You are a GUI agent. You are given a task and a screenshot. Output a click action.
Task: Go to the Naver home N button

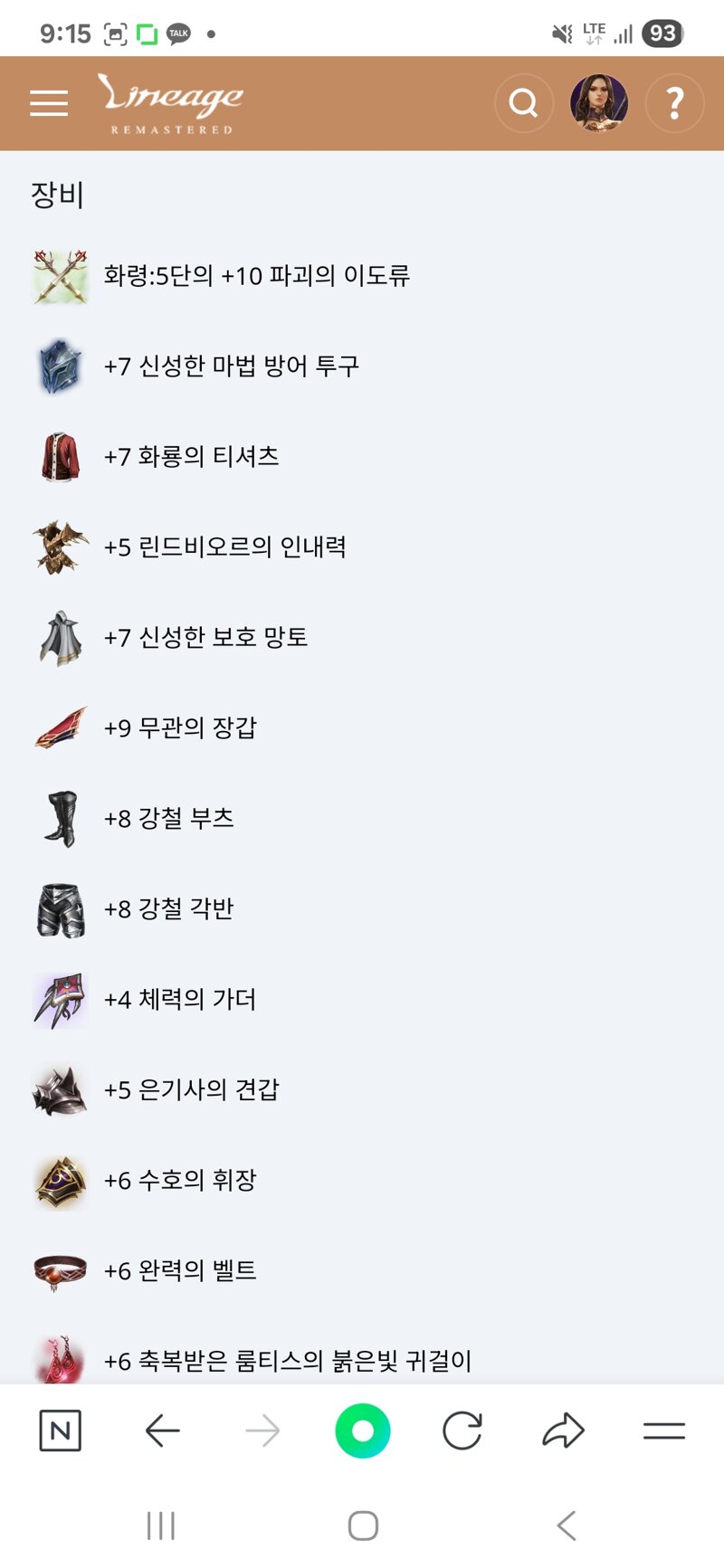pos(61,1430)
